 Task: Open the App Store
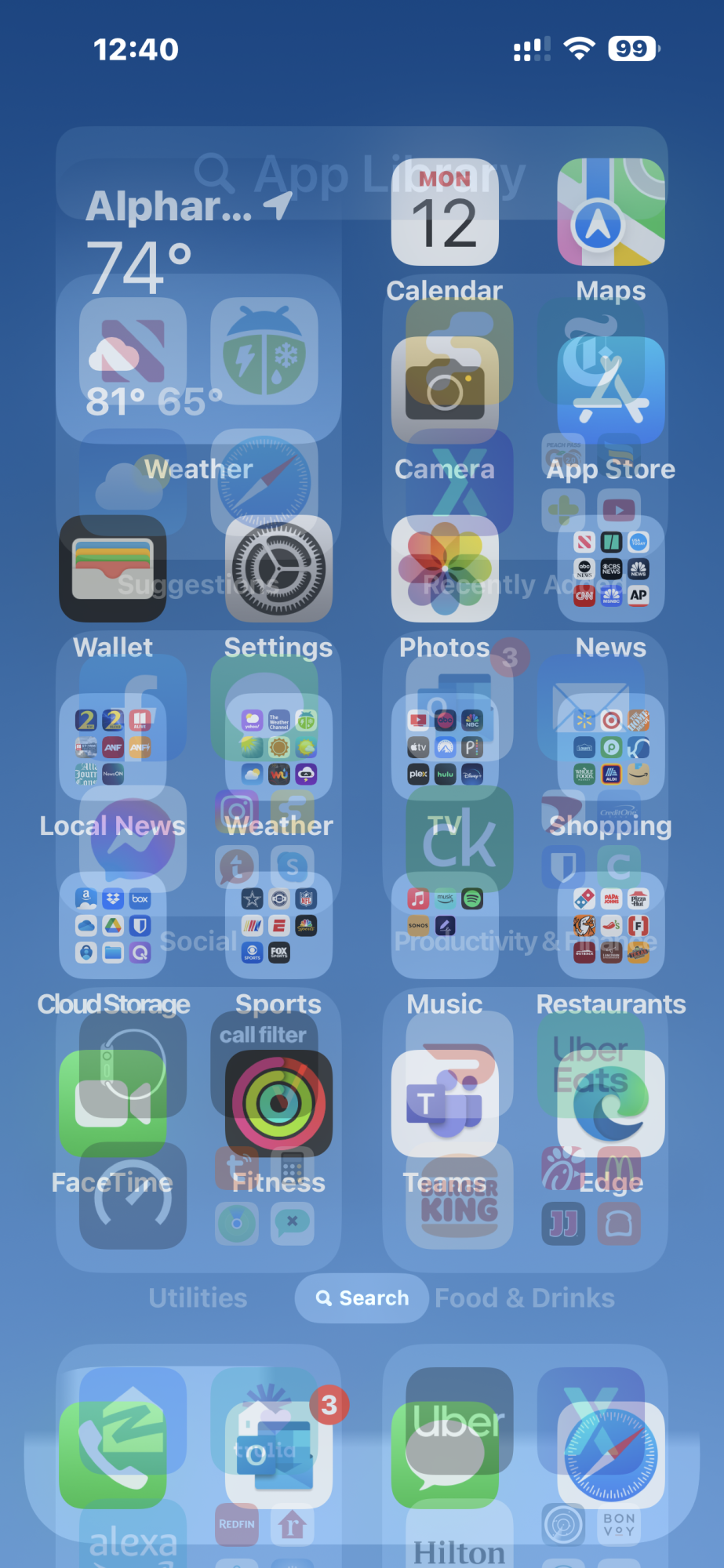610,390
